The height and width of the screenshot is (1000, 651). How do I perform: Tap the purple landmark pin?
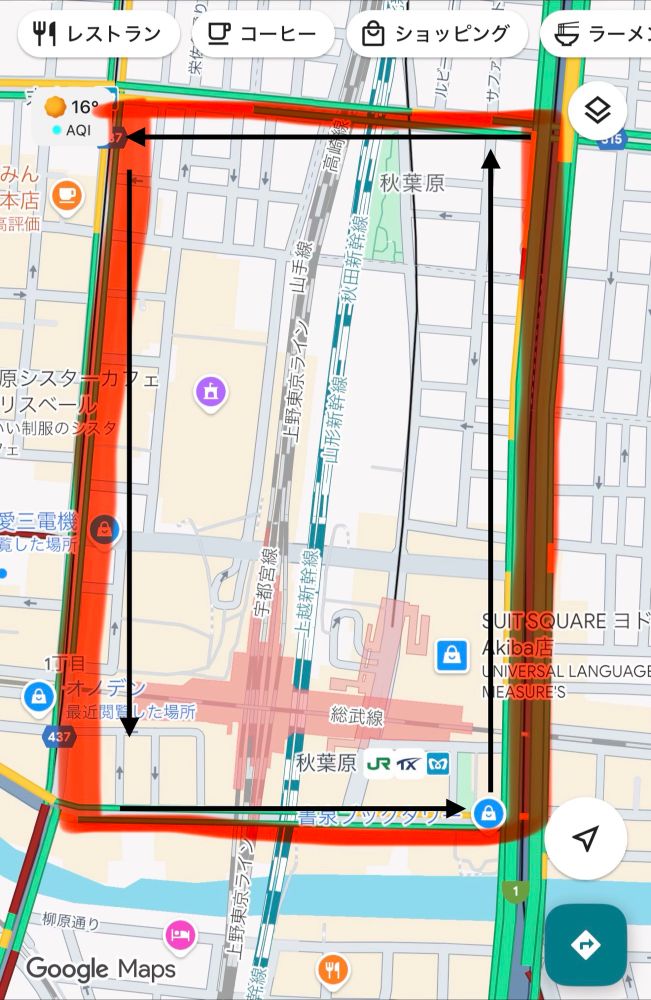coord(210,391)
